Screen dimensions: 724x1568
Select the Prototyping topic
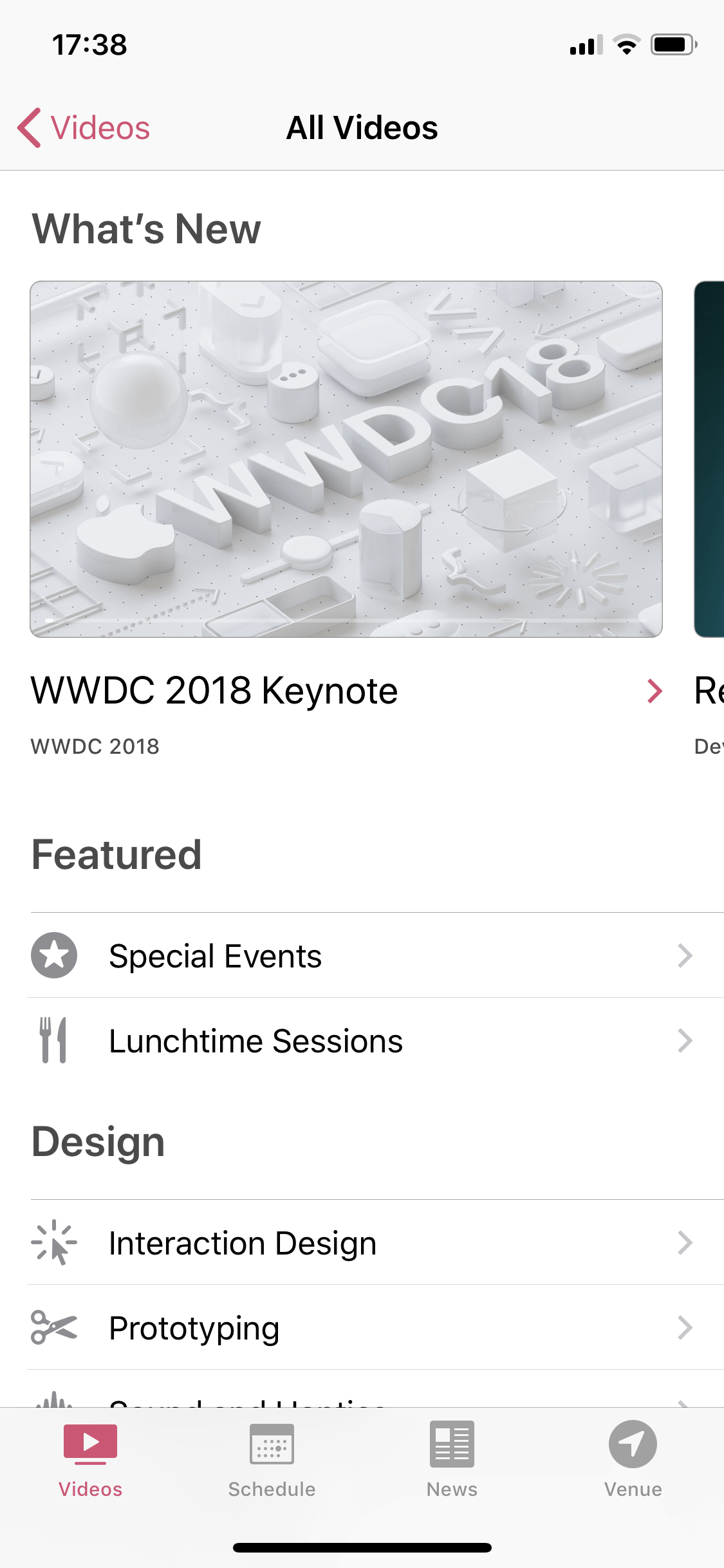tap(362, 1328)
